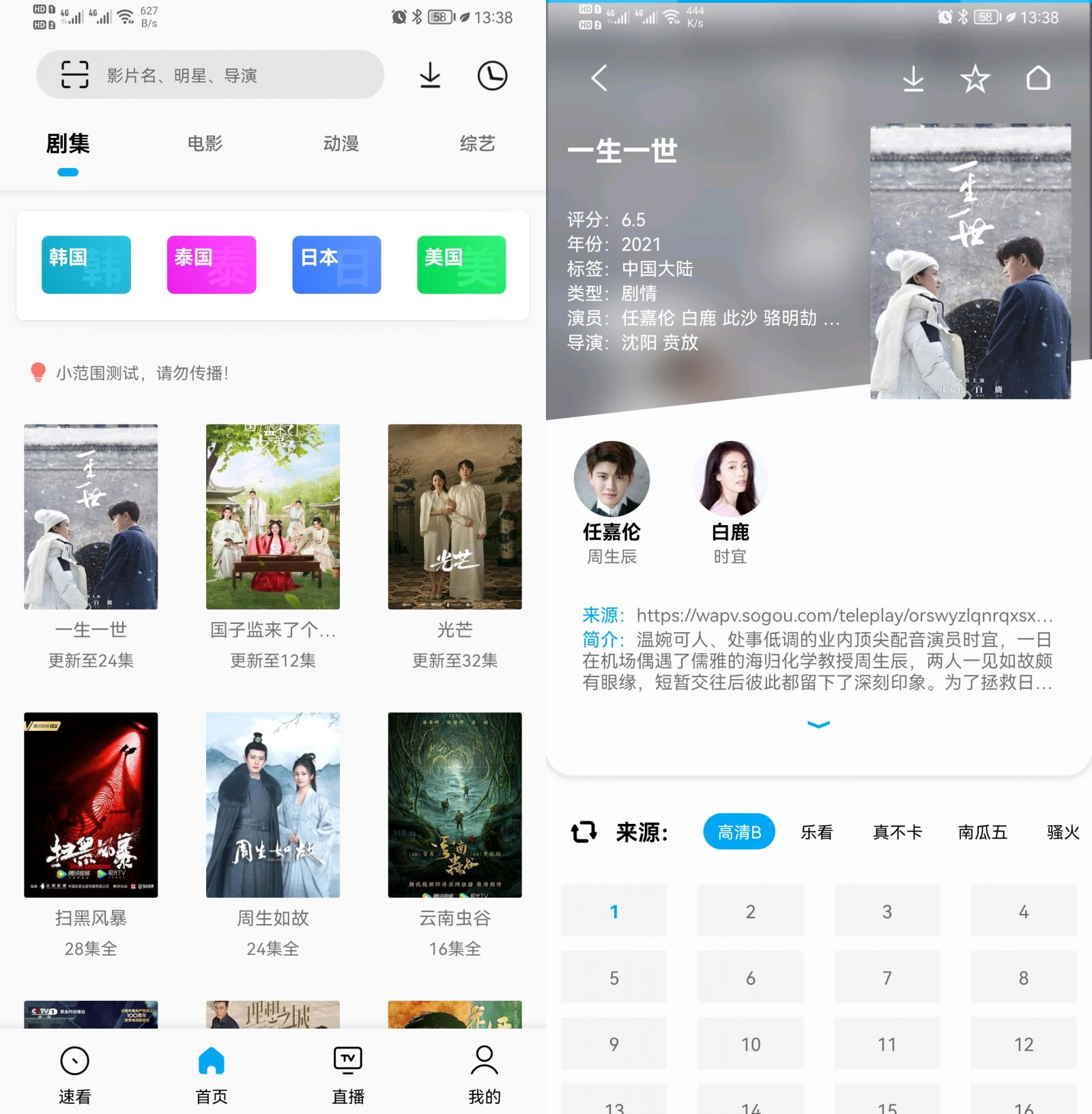Select the 综艺 tab
The width and height of the screenshot is (1092, 1114).
(x=477, y=143)
